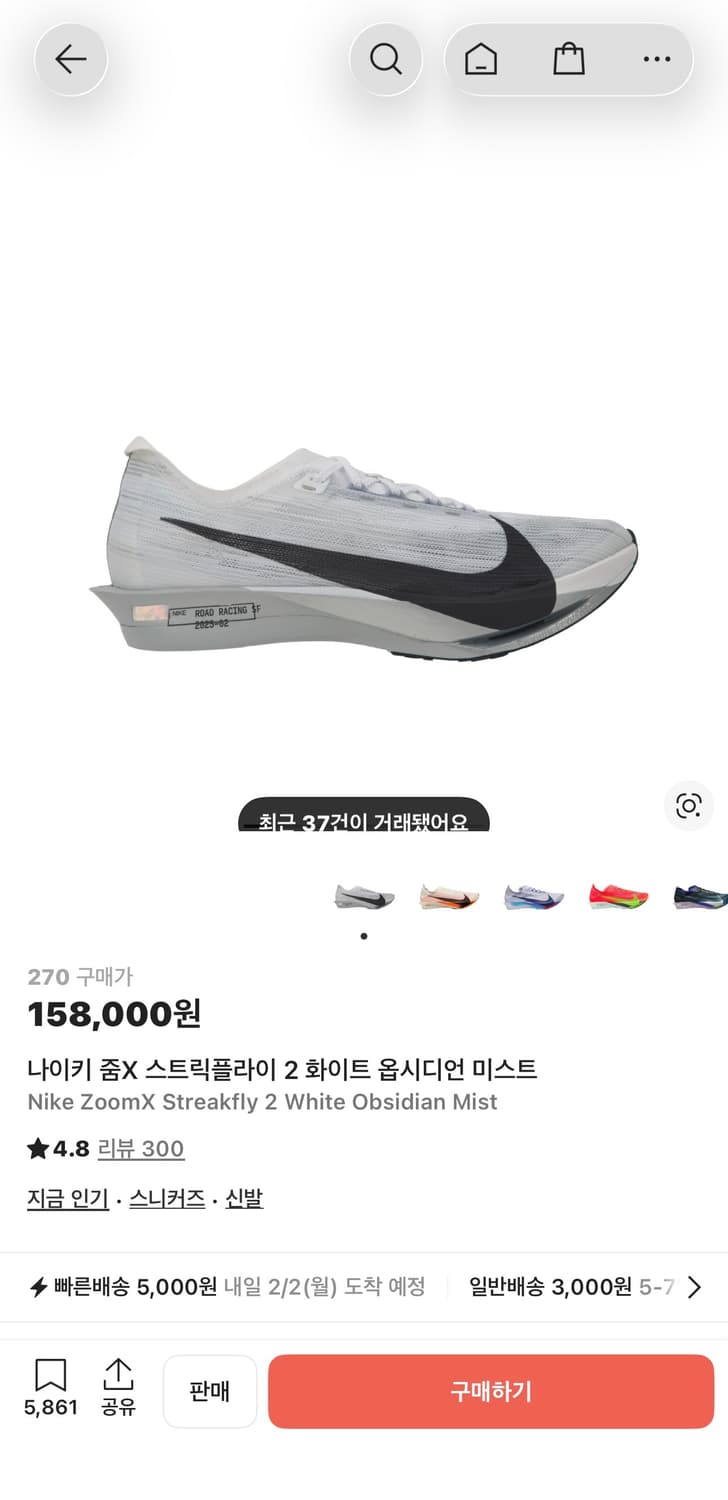Viewport: 728px width, 1500px height.
Task: Tap the 구매하기 purchase button
Action: [x=489, y=1391]
